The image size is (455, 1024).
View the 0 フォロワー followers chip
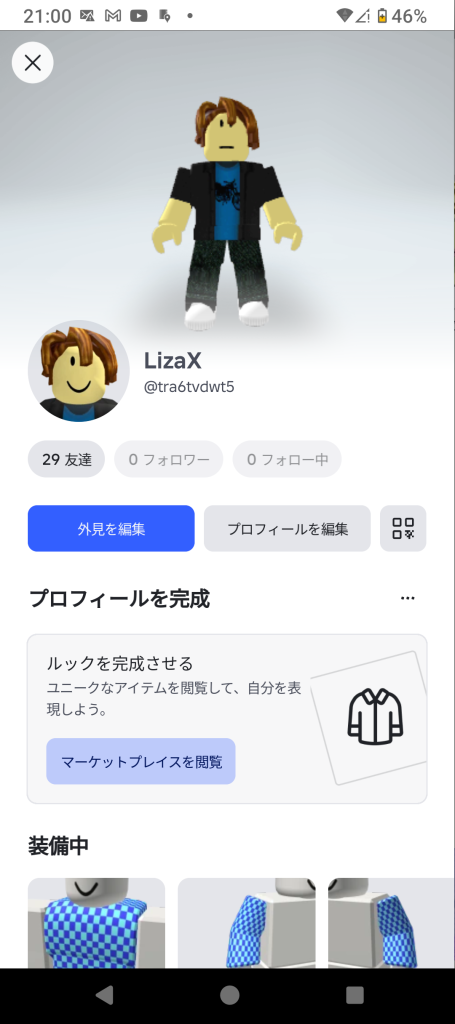[x=168, y=459]
